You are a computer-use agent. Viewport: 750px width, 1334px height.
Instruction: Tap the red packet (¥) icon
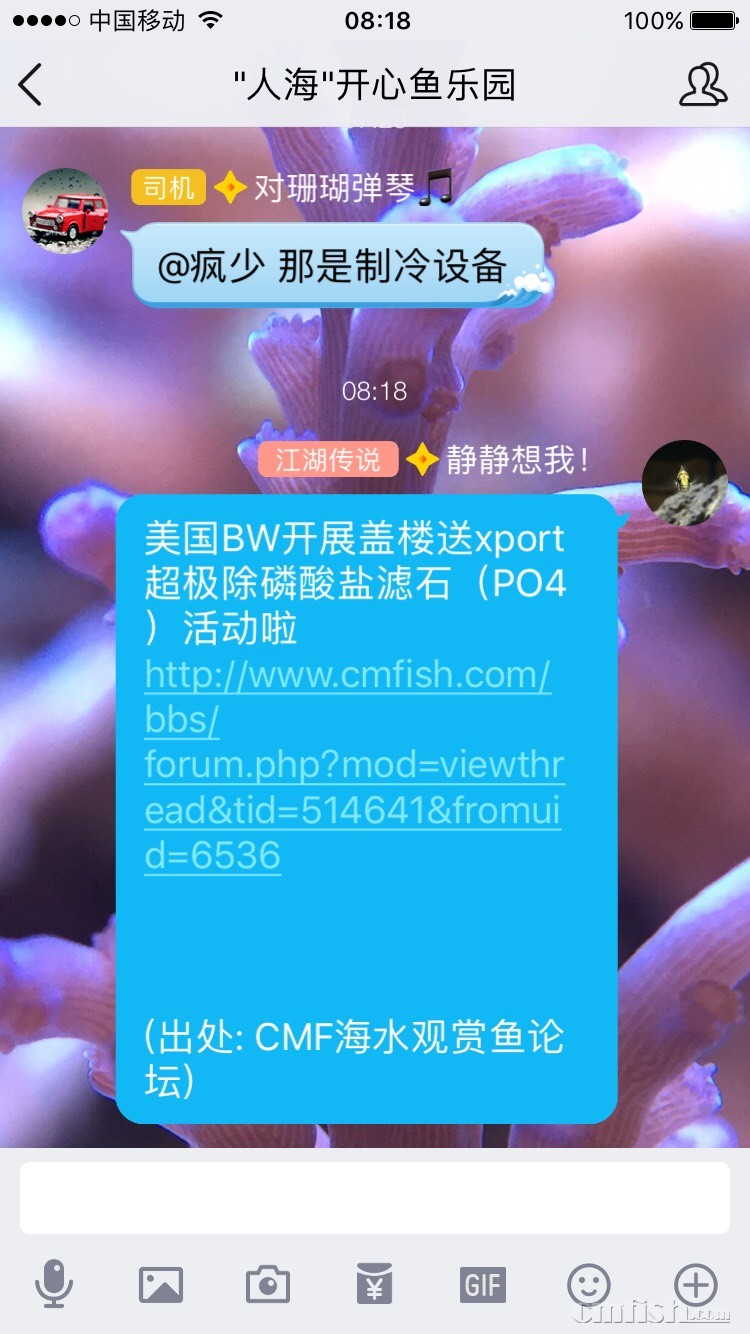click(x=375, y=1285)
